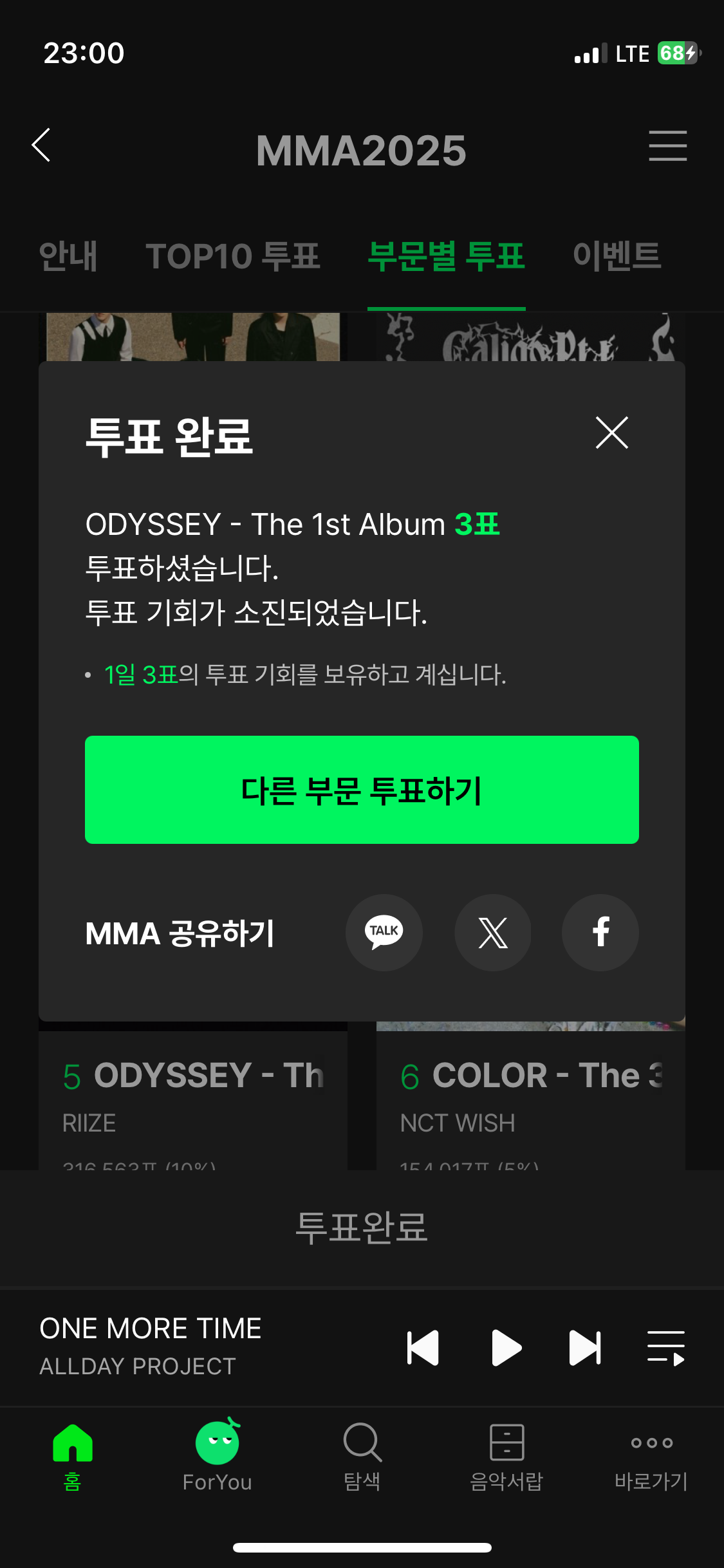Go to the 홈 tab
This screenshot has height=1568, width=724.
[x=72, y=1455]
